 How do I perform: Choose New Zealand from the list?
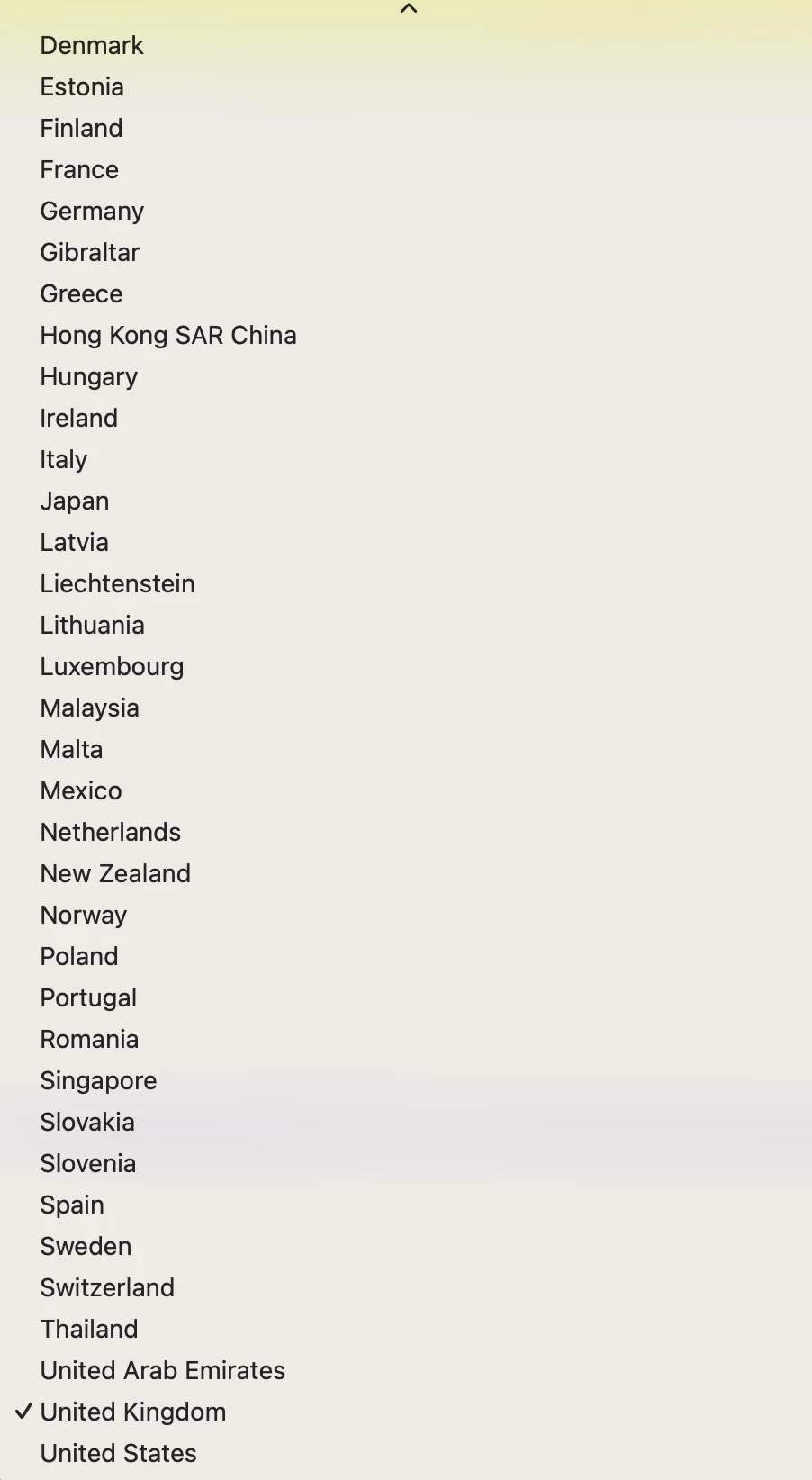click(x=406, y=873)
